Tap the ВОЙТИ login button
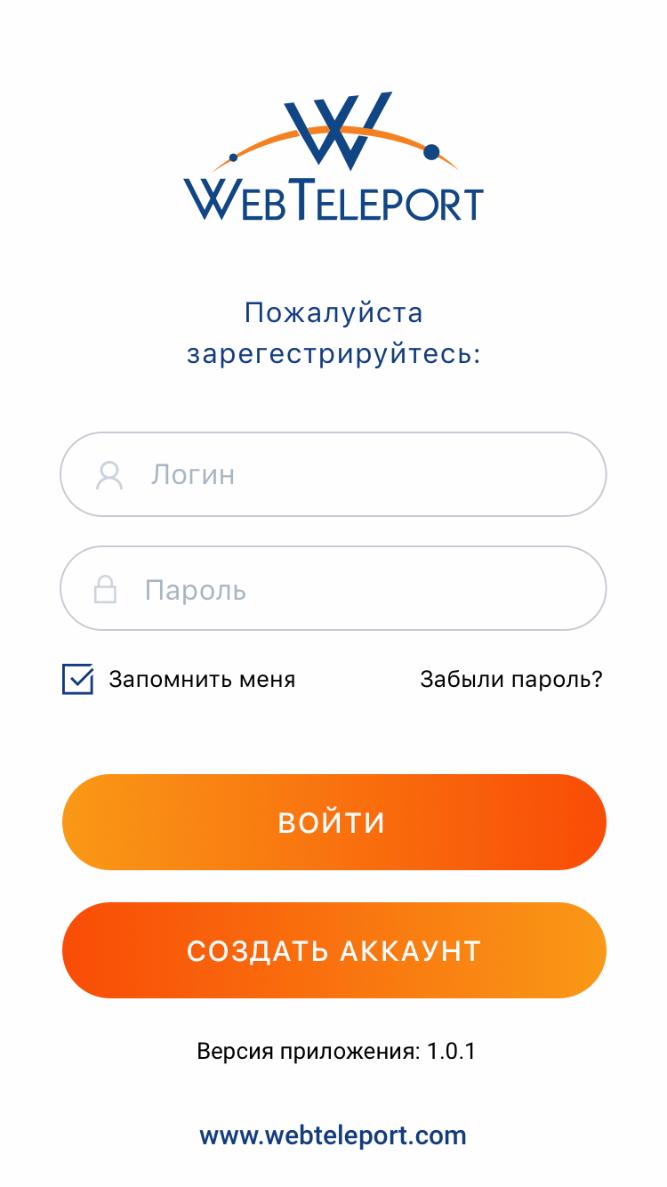Viewport: 667px width, 1187px height. (x=334, y=822)
